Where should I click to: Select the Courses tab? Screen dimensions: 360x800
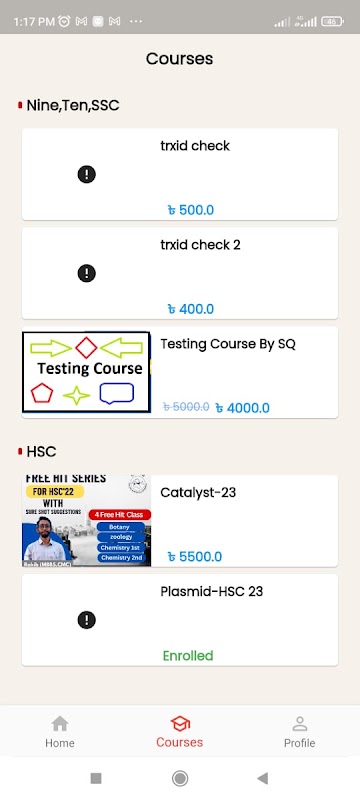[179, 732]
